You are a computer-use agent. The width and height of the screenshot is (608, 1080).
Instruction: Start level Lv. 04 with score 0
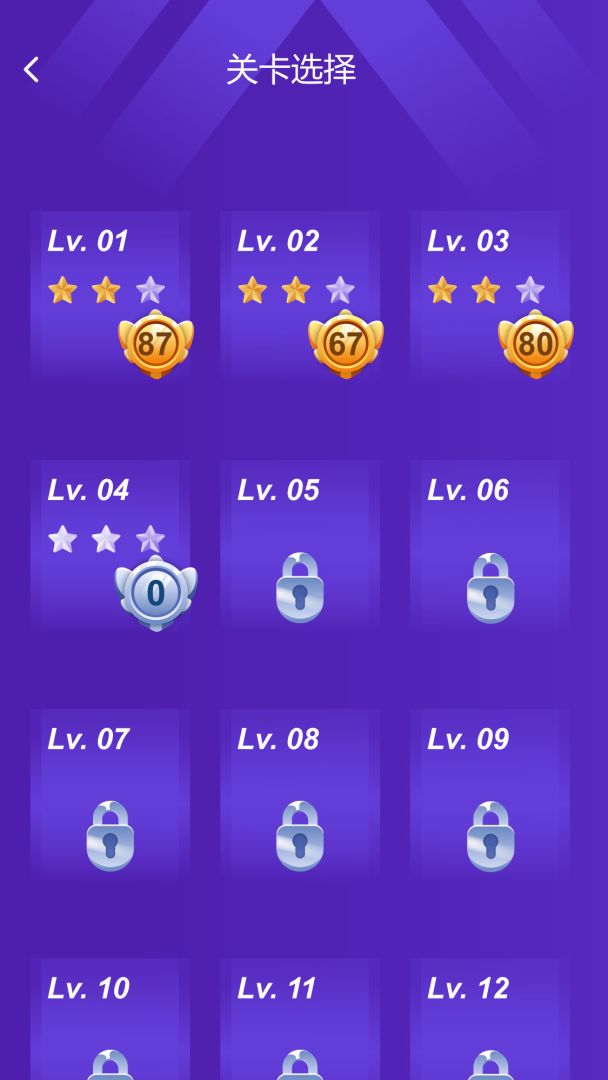tap(110, 545)
